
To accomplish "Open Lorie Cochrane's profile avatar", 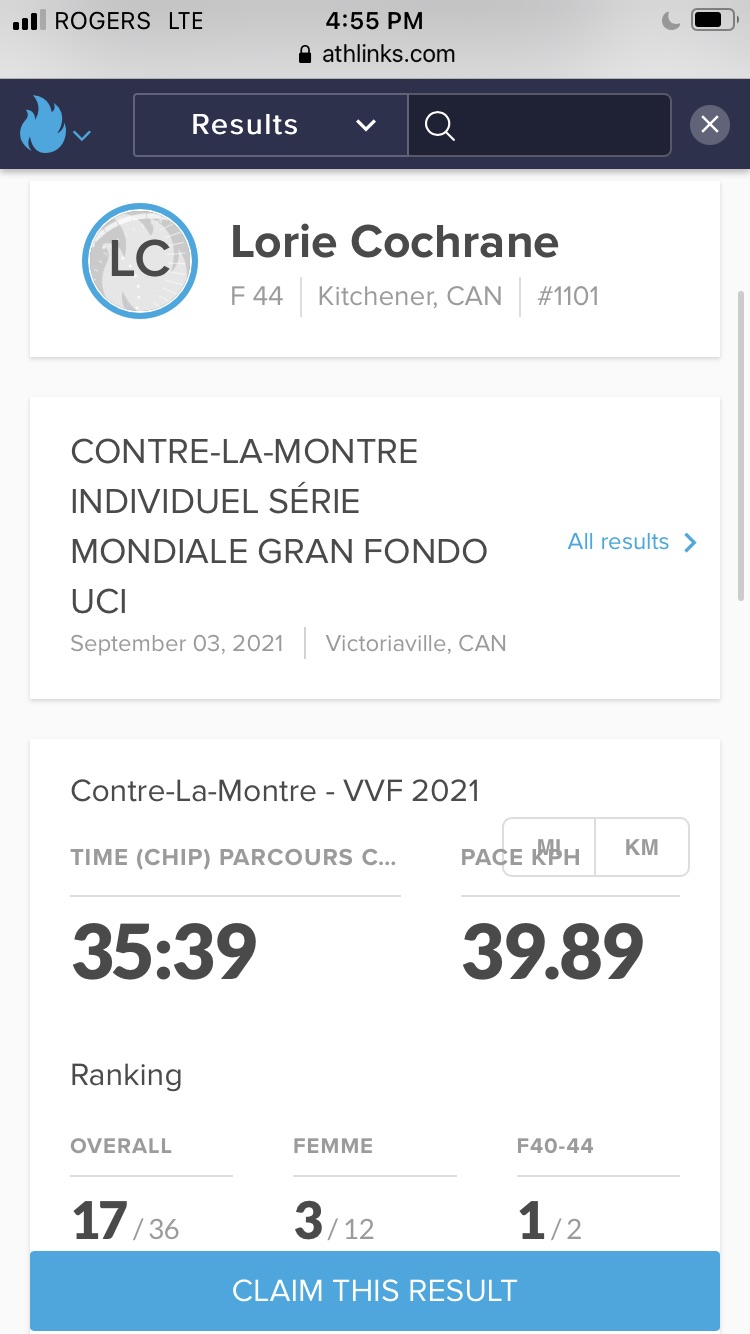I will [139, 261].
